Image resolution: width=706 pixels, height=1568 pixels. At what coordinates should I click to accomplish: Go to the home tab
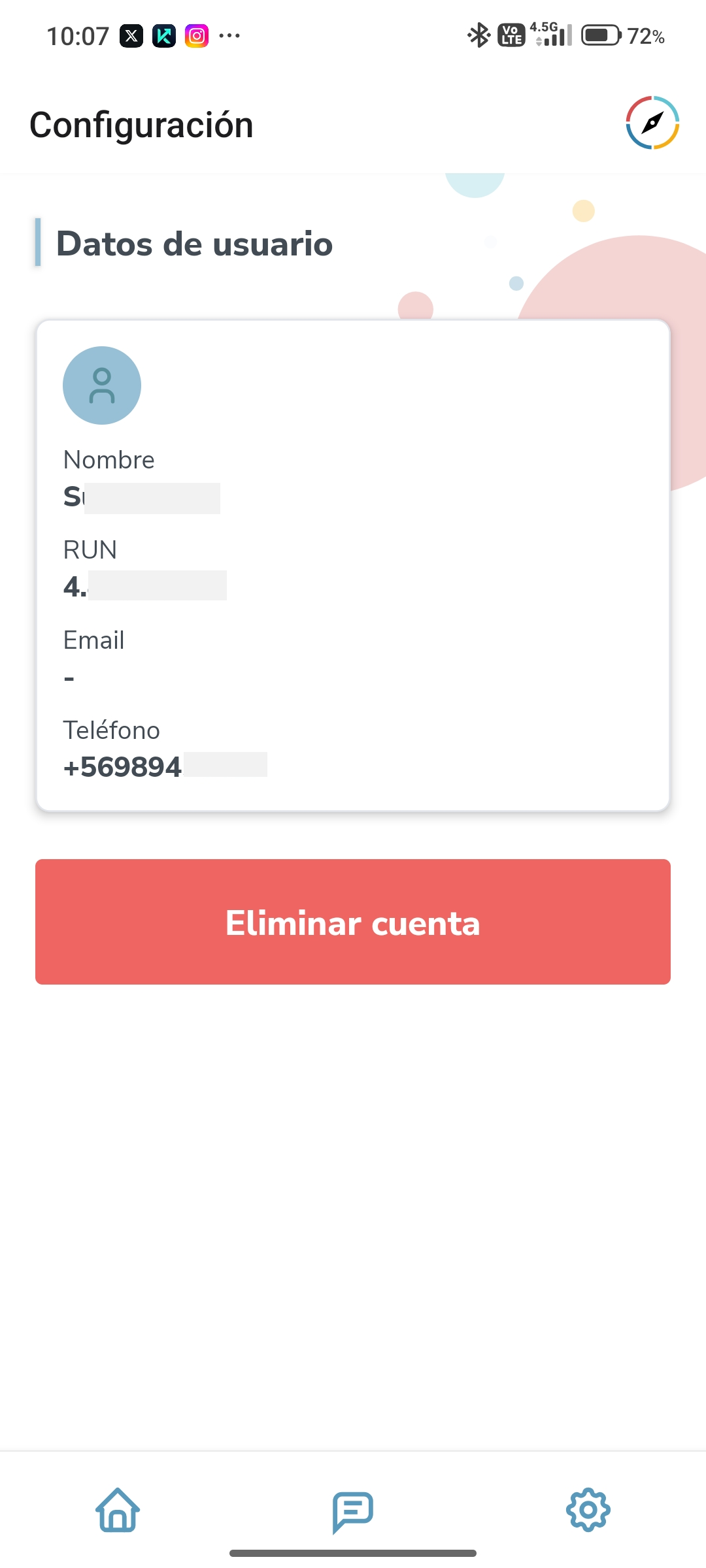point(118,1510)
